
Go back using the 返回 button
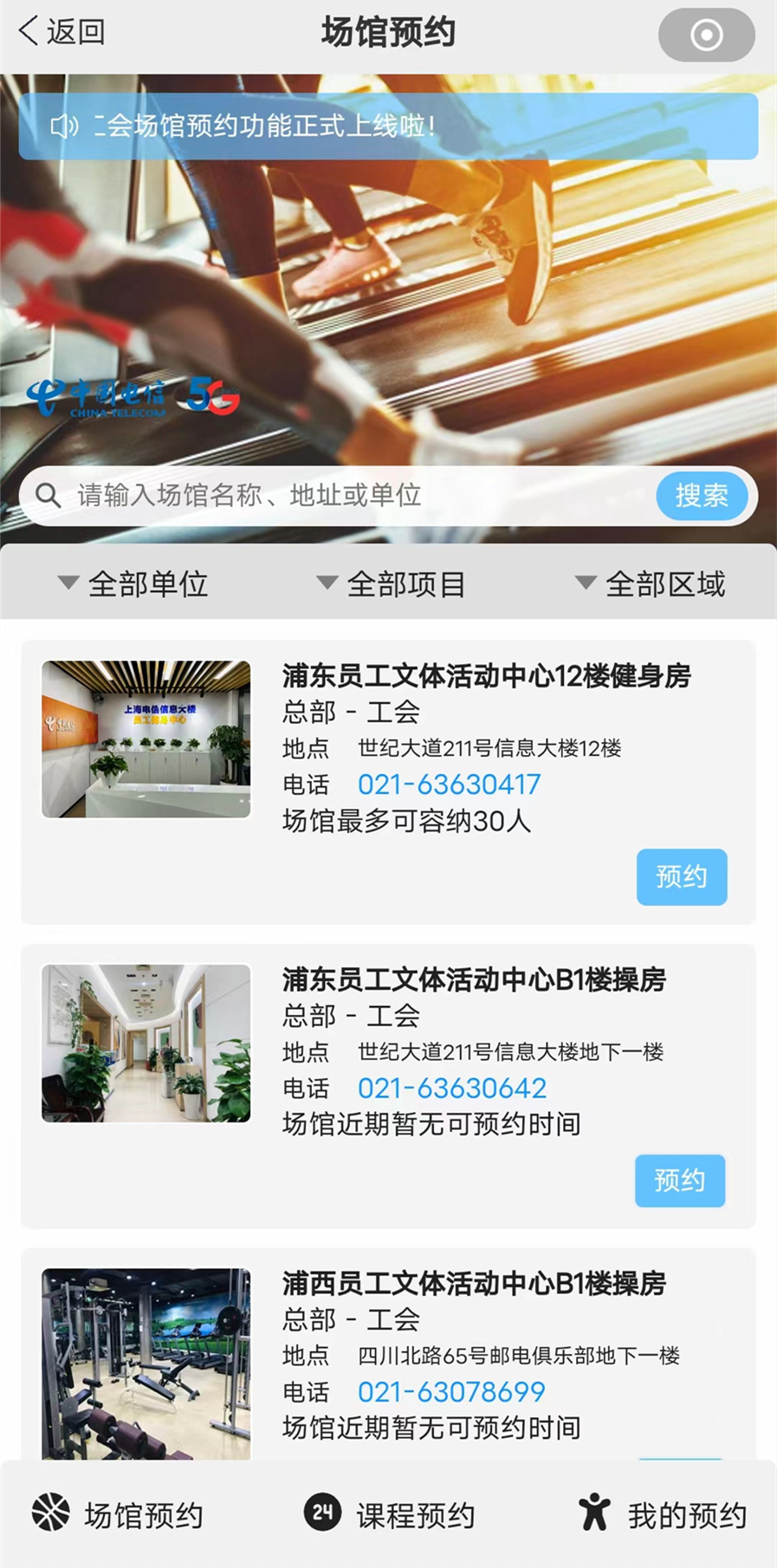(62, 32)
